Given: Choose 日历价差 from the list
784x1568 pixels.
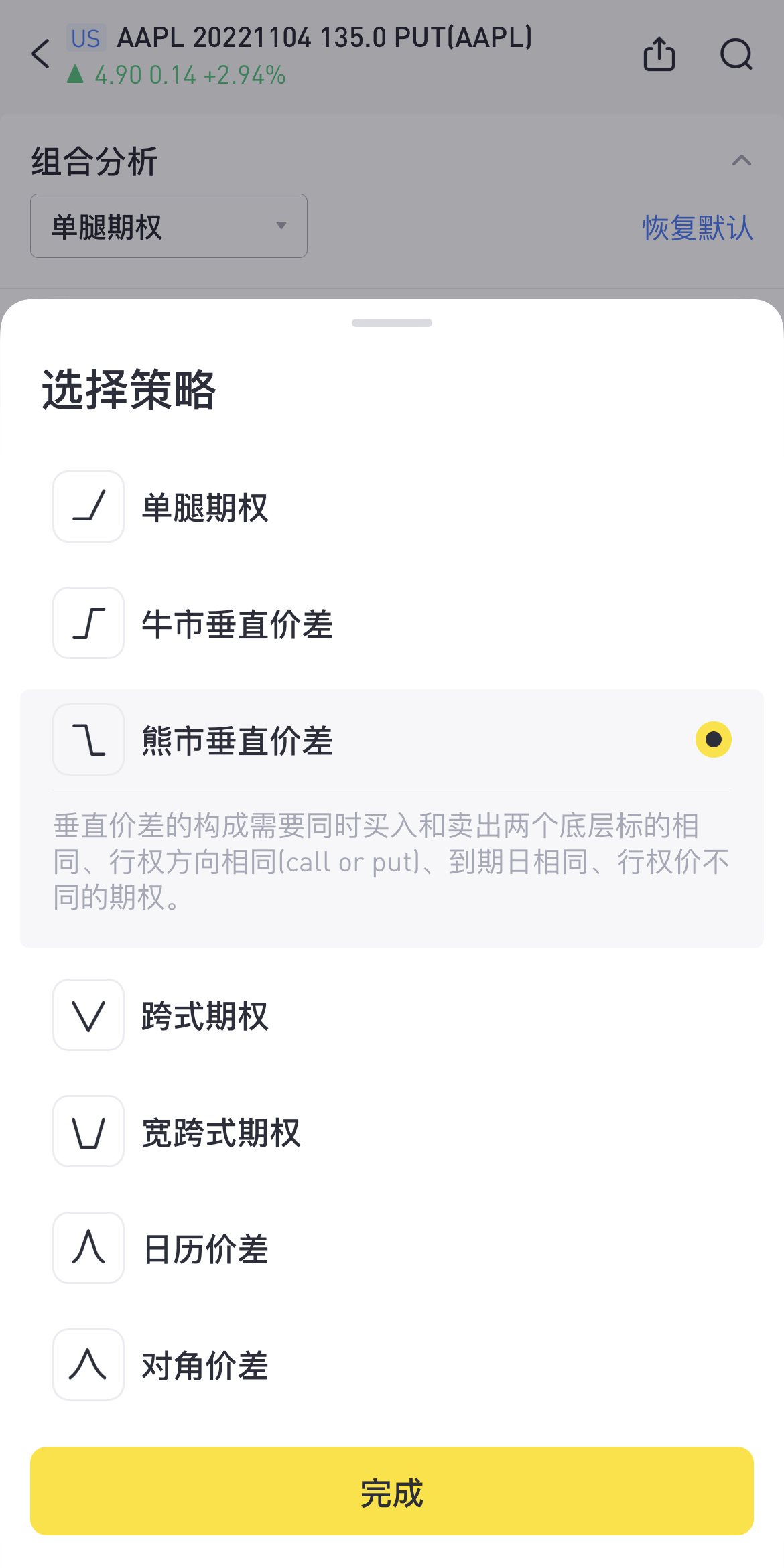Looking at the screenshot, I should point(392,1248).
